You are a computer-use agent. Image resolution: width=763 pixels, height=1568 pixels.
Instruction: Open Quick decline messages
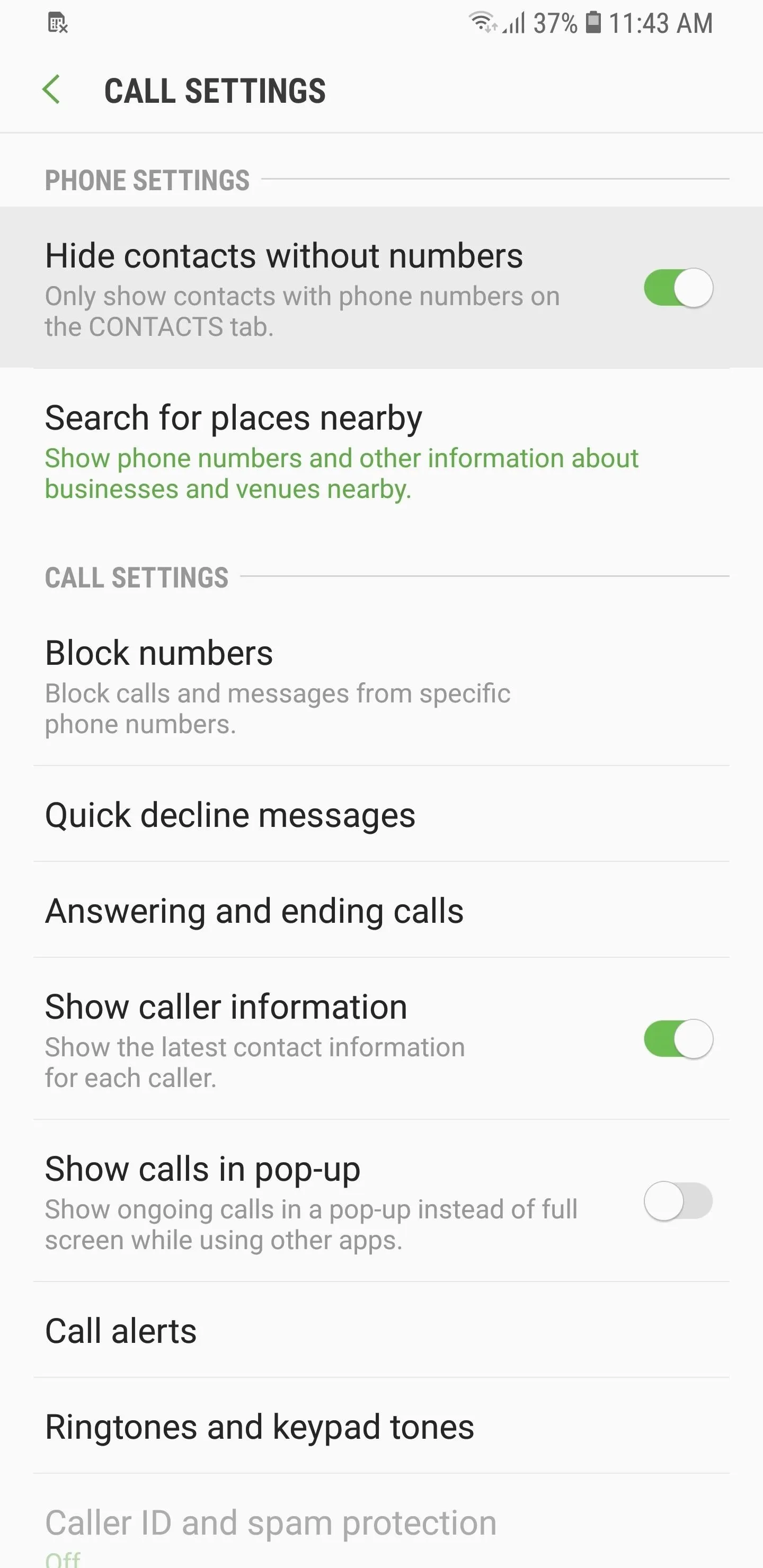coord(381,814)
